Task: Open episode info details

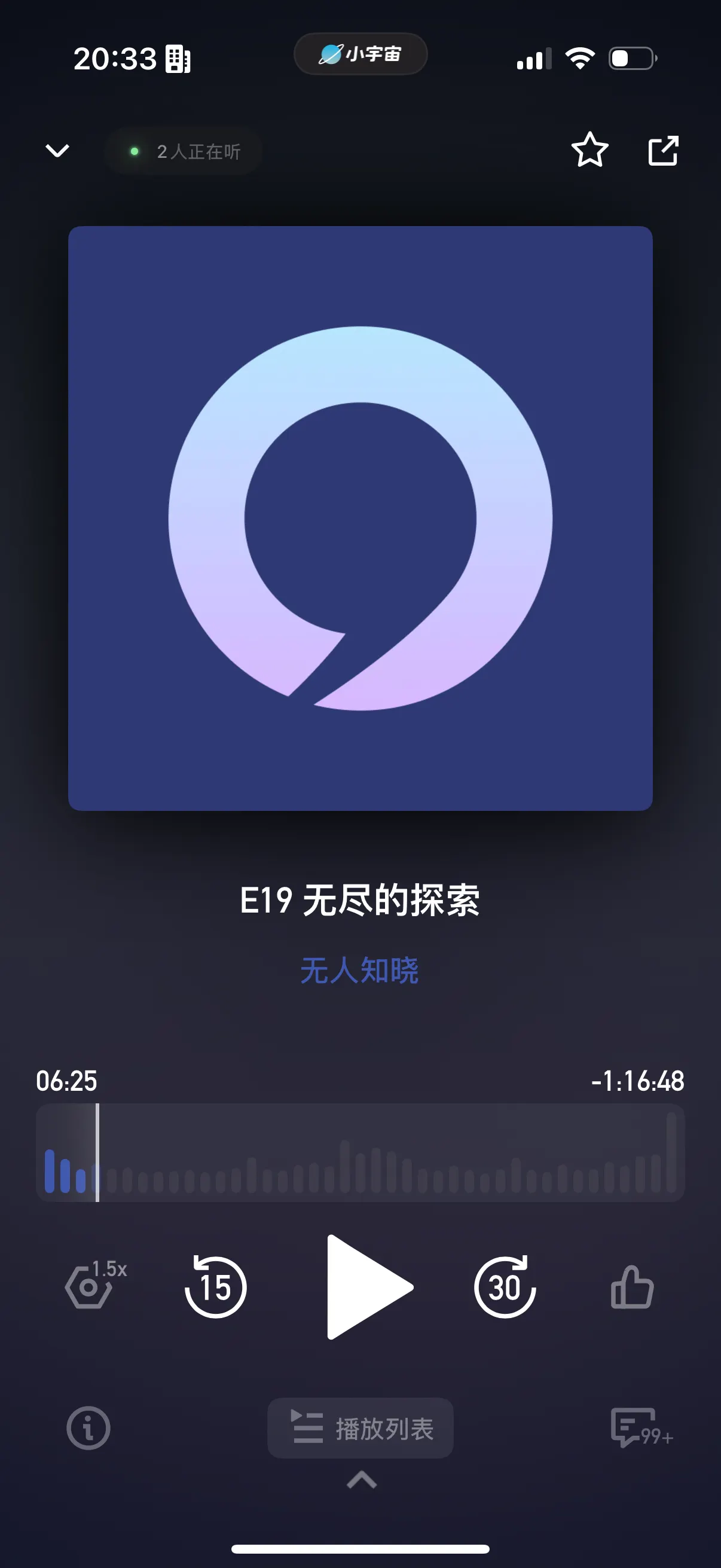Action: (x=88, y=1427)
